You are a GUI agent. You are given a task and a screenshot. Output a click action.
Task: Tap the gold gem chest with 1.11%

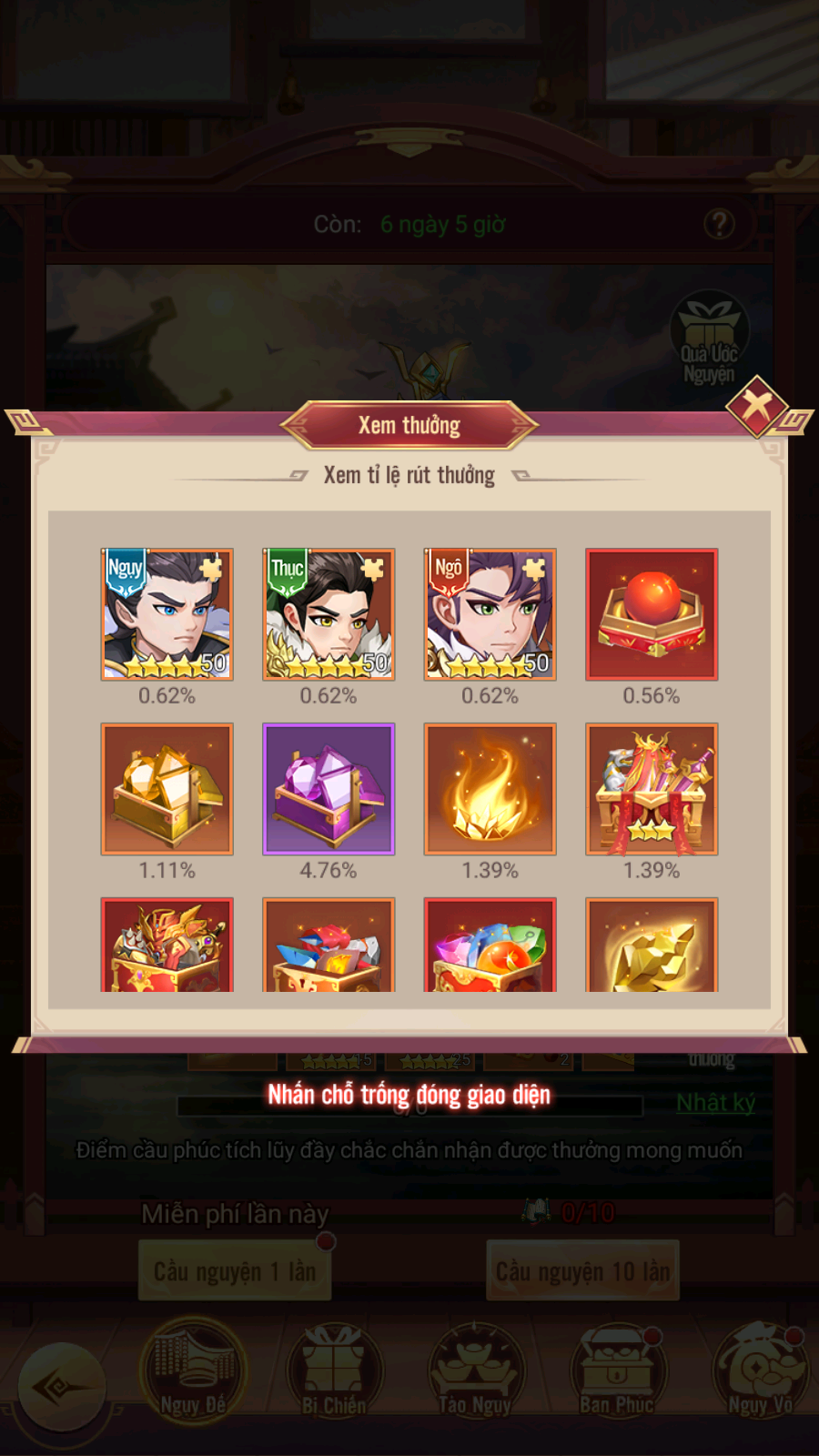point(167,789)
